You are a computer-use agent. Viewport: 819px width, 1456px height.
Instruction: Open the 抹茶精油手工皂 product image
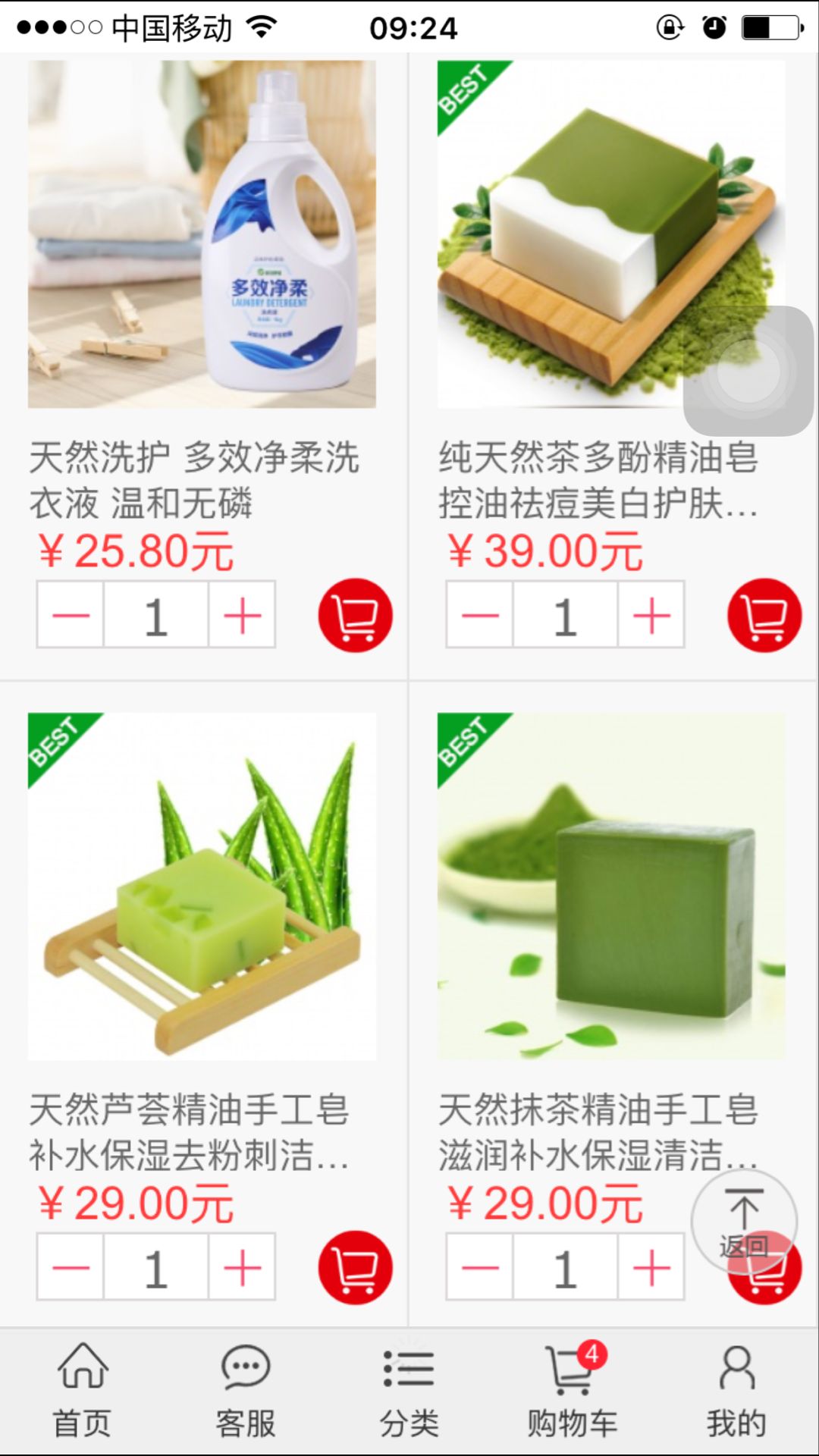click(x=611, y=886)
